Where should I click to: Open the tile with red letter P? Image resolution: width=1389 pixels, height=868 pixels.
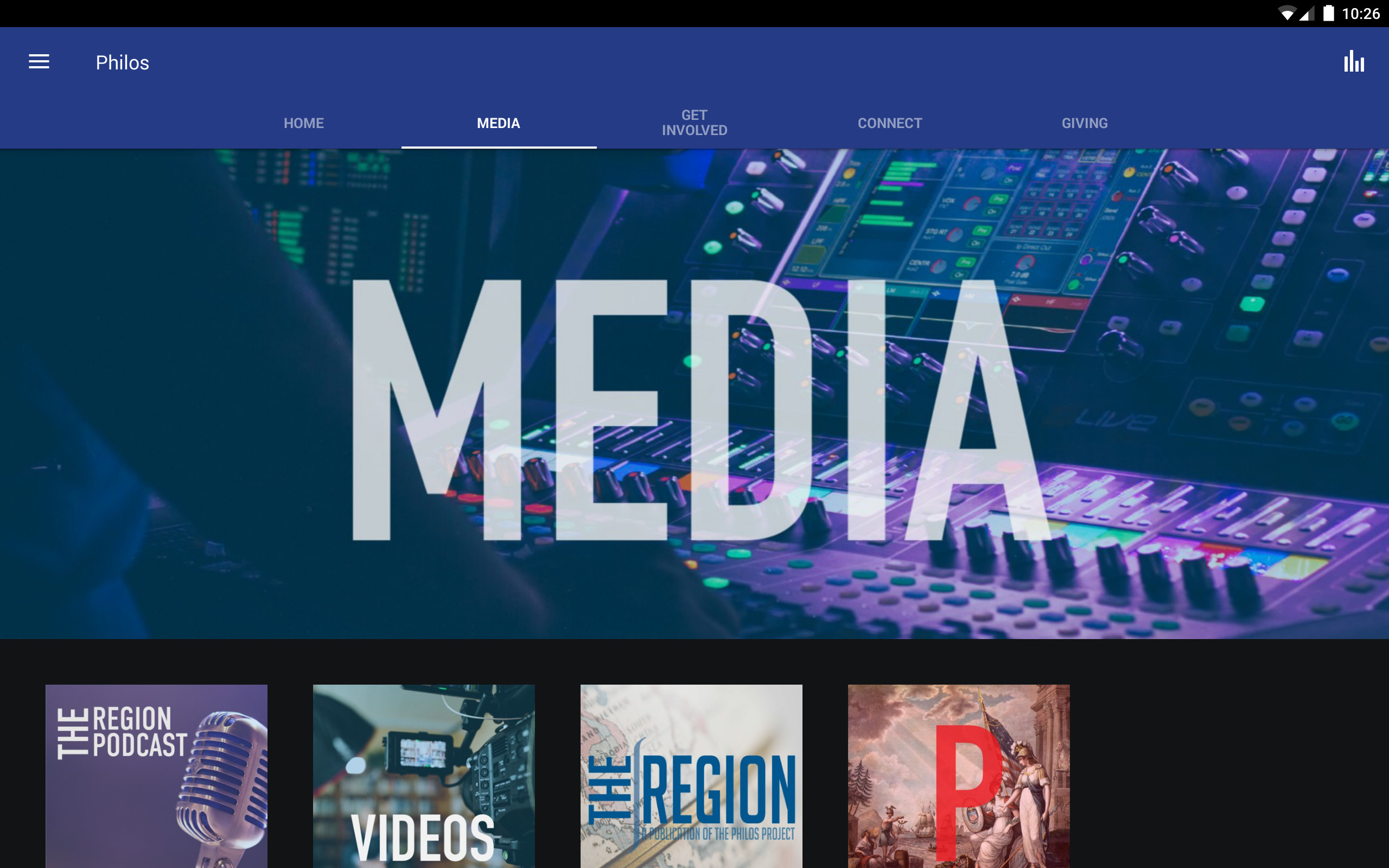[959, 775]
